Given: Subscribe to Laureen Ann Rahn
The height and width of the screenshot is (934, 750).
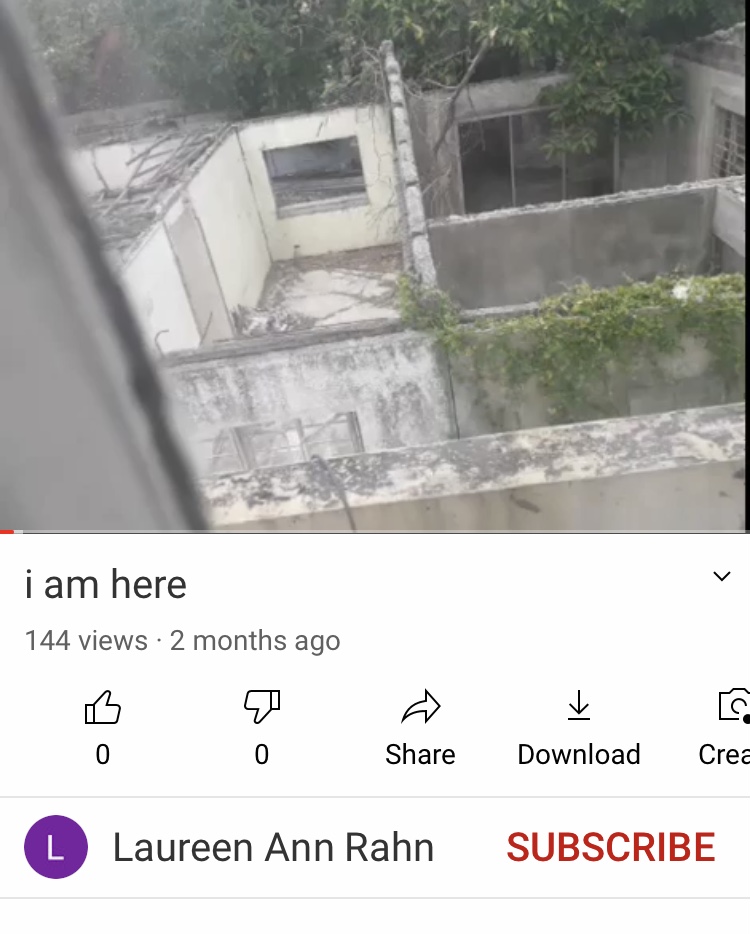Looking at the screenshot, I should (610, 847).
